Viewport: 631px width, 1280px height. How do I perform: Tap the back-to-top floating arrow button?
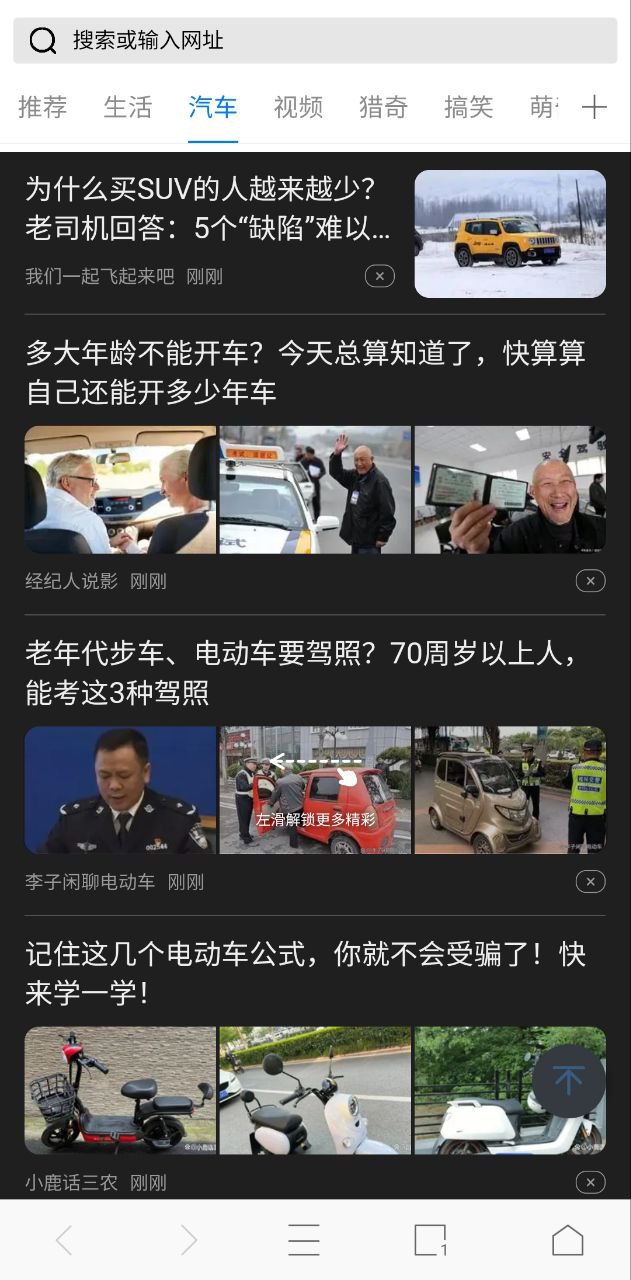[x=568, y=1081]
